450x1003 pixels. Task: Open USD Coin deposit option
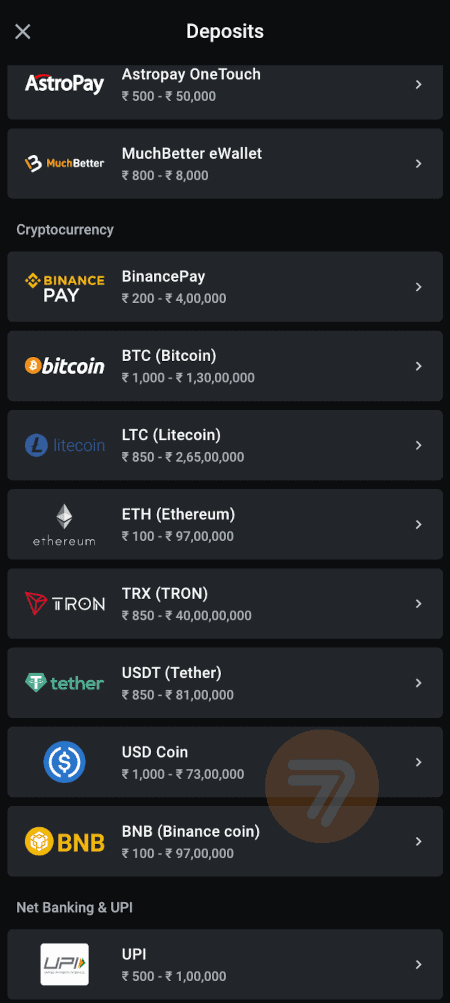tap(225, 762)
